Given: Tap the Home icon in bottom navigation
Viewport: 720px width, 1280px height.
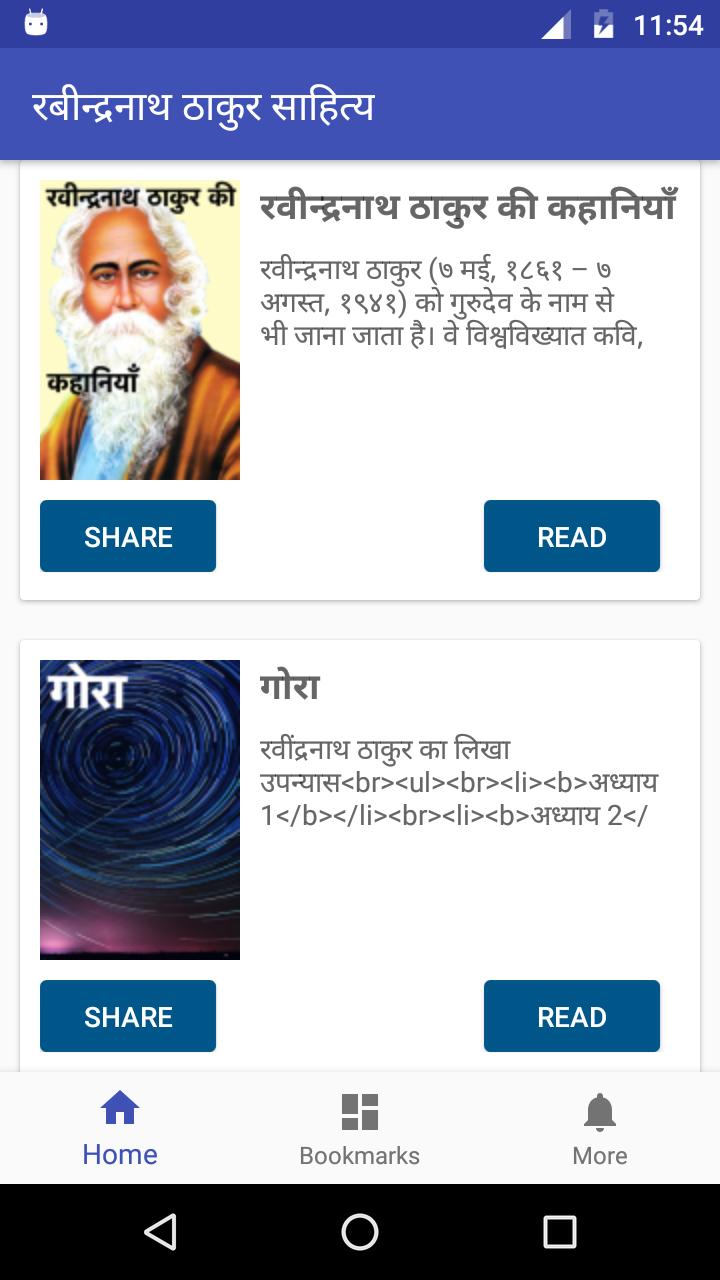Looking at the screenshot, I should pyautogui.click(x=119, y=1108).
